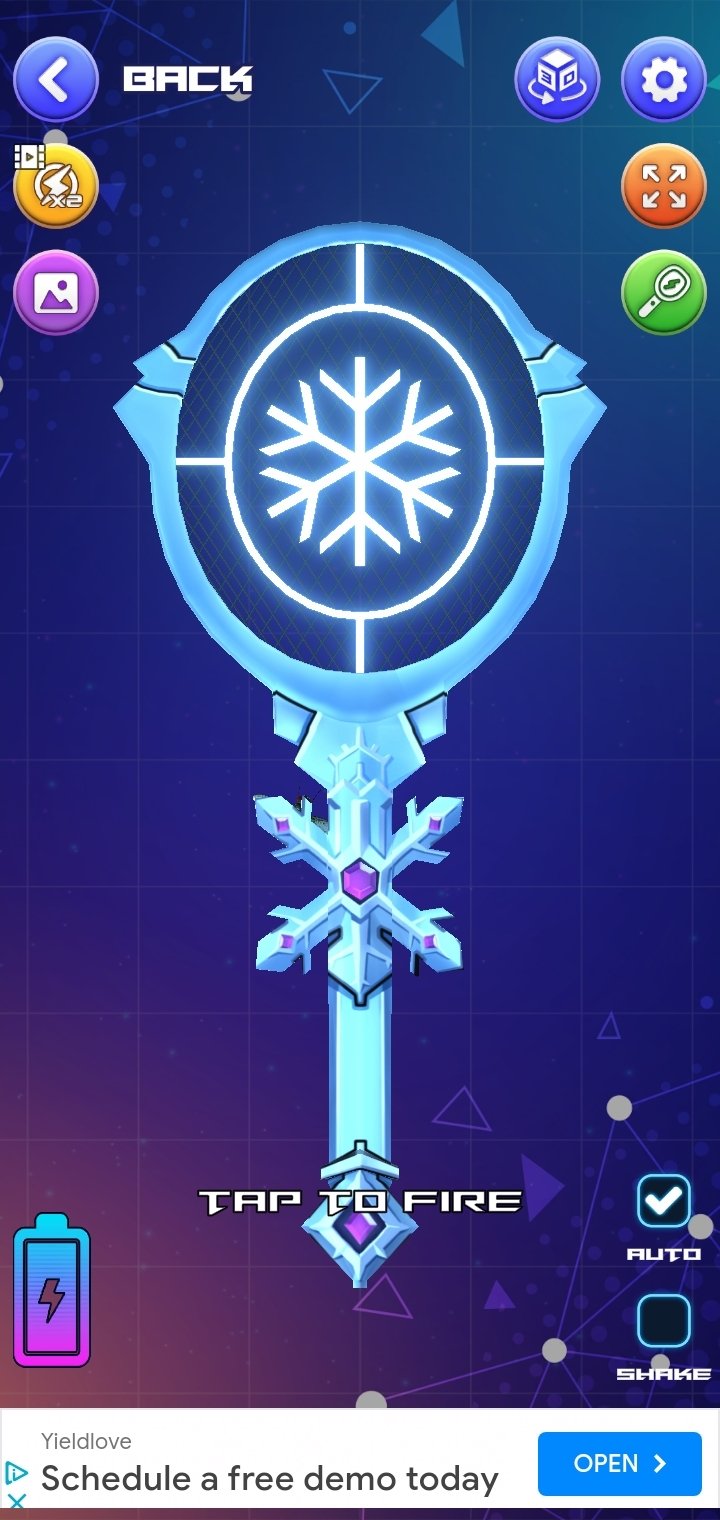Watch video for x2 power boost

[56, 186]
